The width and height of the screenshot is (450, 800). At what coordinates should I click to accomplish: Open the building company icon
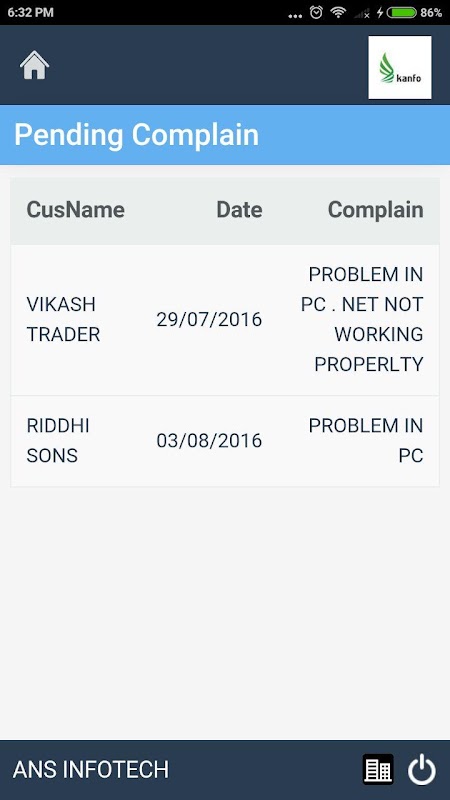coord(378,769)
